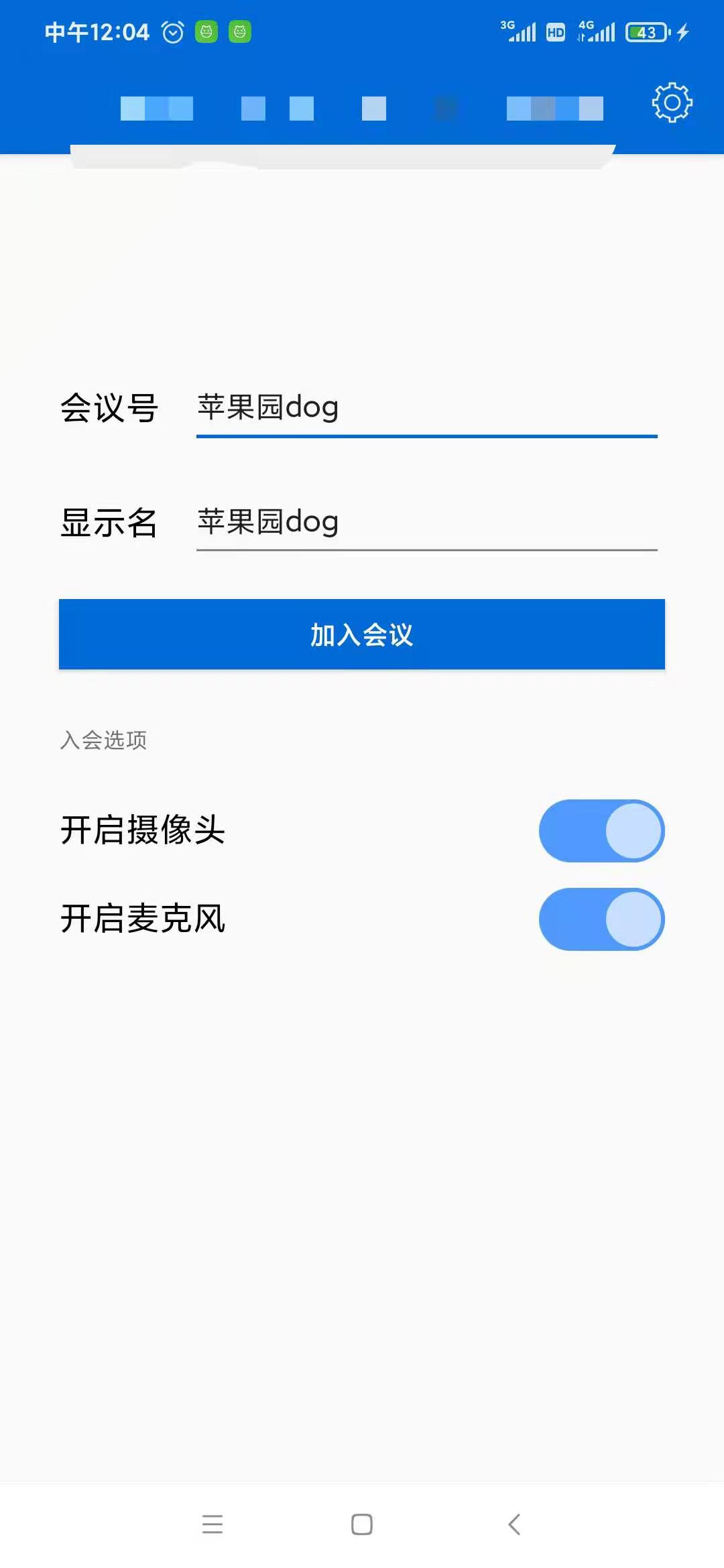
Task: Tap the 加入会议 button
Action: pos(362,635)
